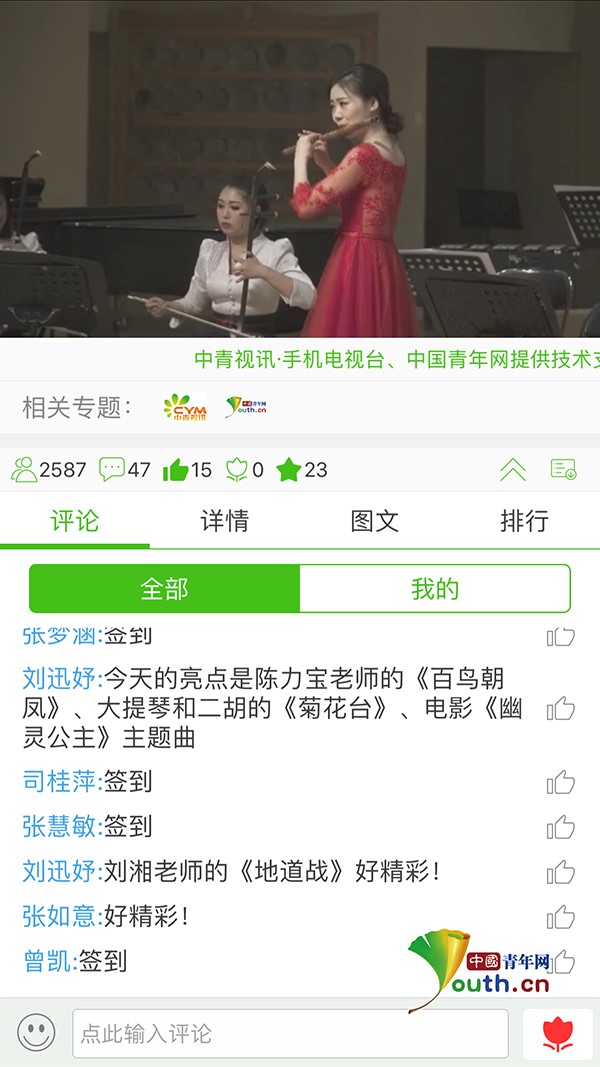This screenshot has width=600, height=1067.
Task: Open the CYM 中青视讯 related topic
Action: click(x=184, y=407)
